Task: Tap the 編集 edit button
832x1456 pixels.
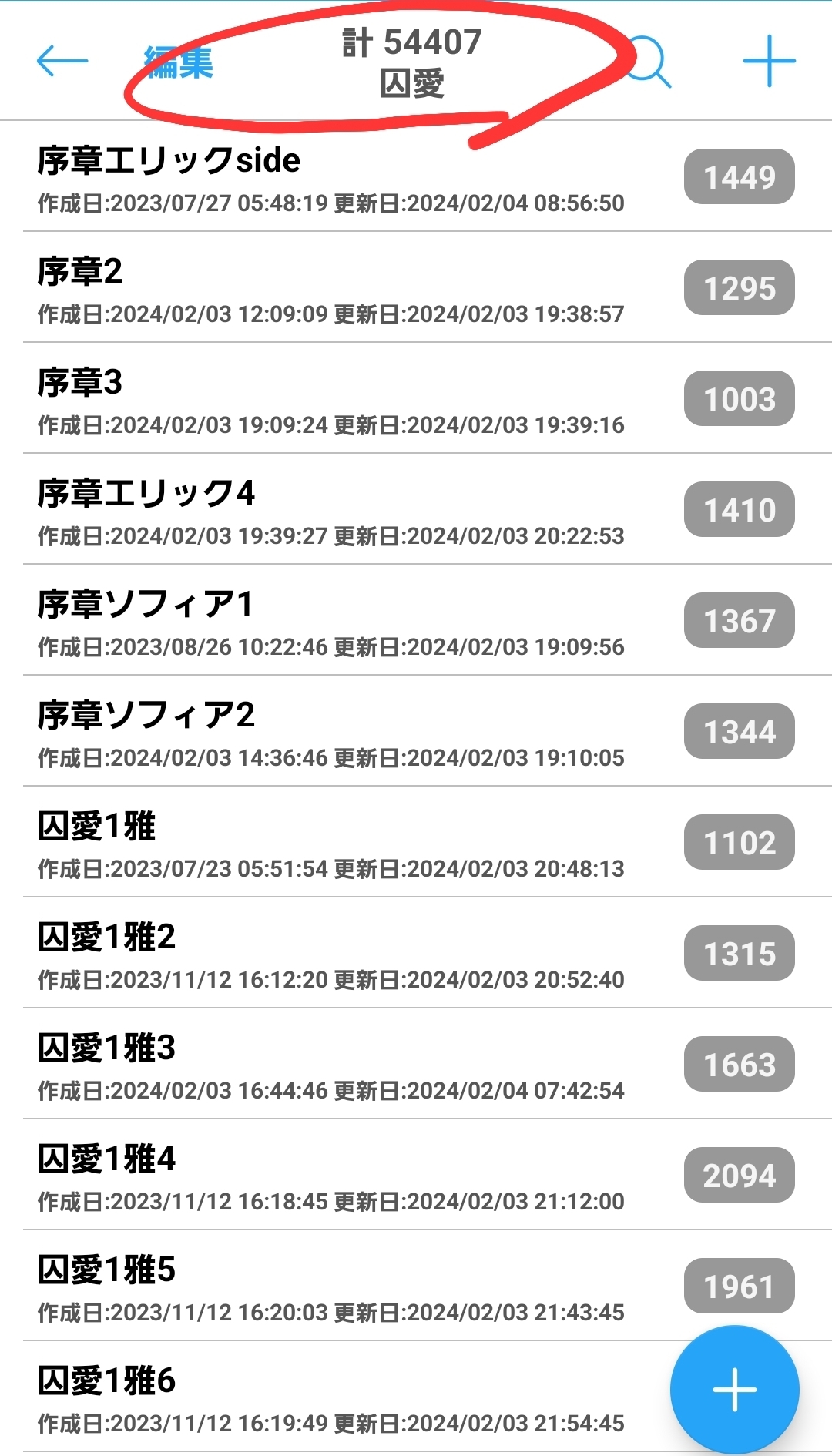Action: (x=179, y=62)
